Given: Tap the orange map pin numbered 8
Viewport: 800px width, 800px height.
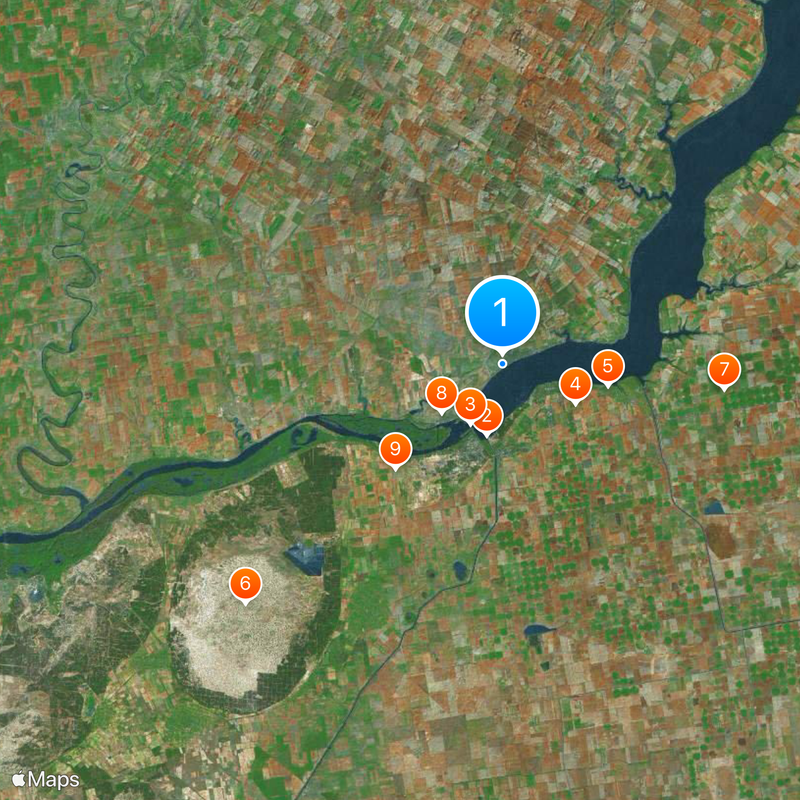Looking at the screenshot, I should tap(441, 393).
